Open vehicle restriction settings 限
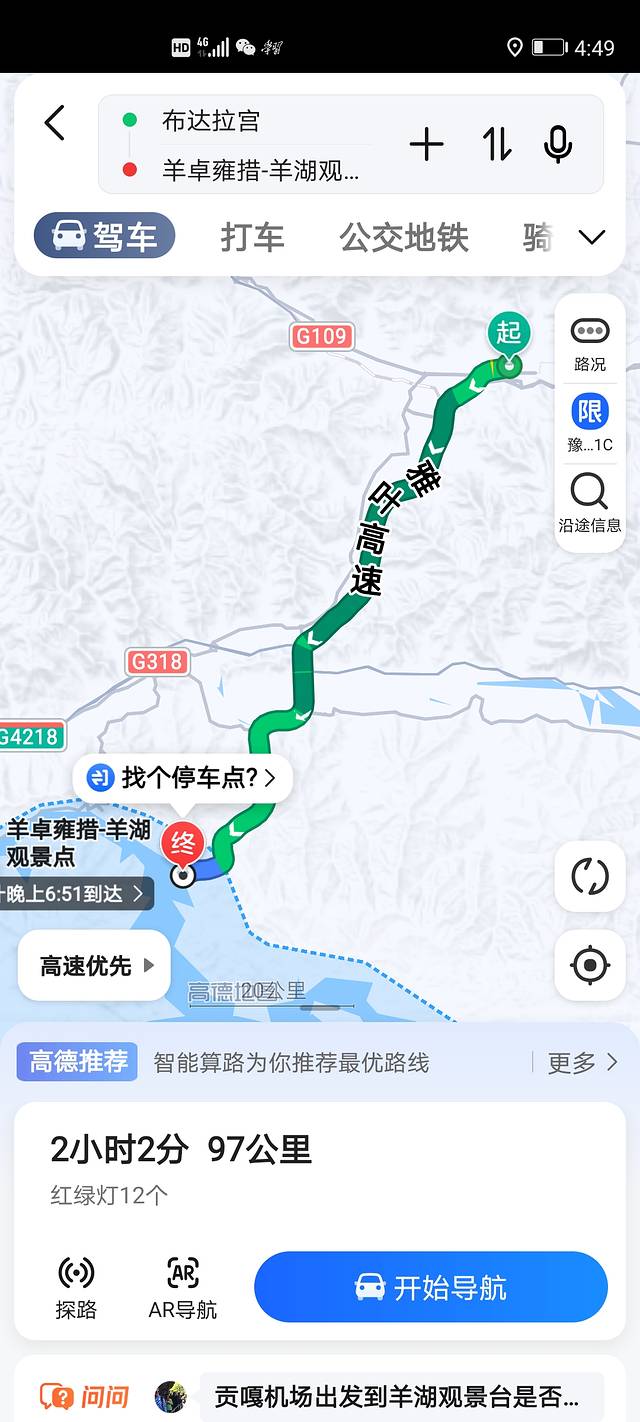 590,422
